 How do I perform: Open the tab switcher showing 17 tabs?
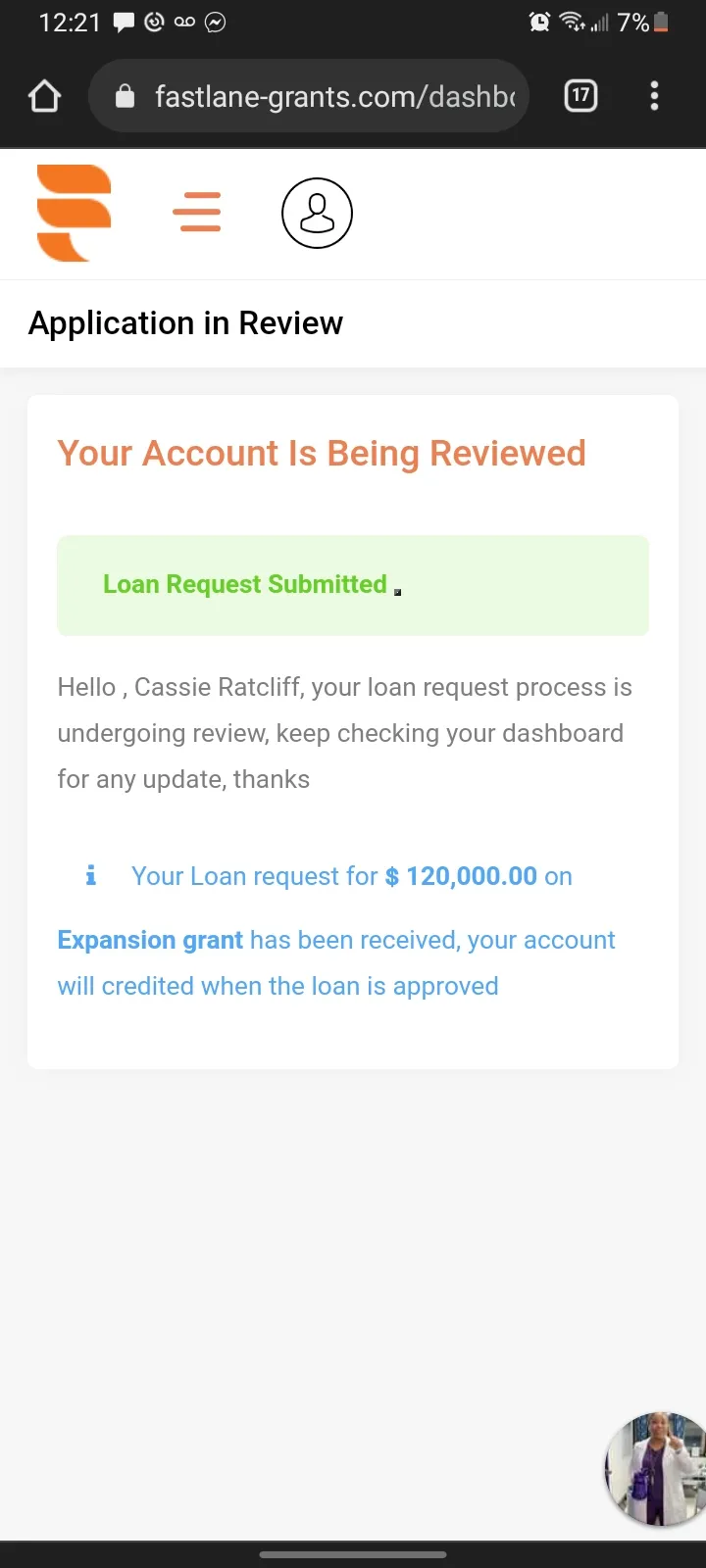[580, 95]
